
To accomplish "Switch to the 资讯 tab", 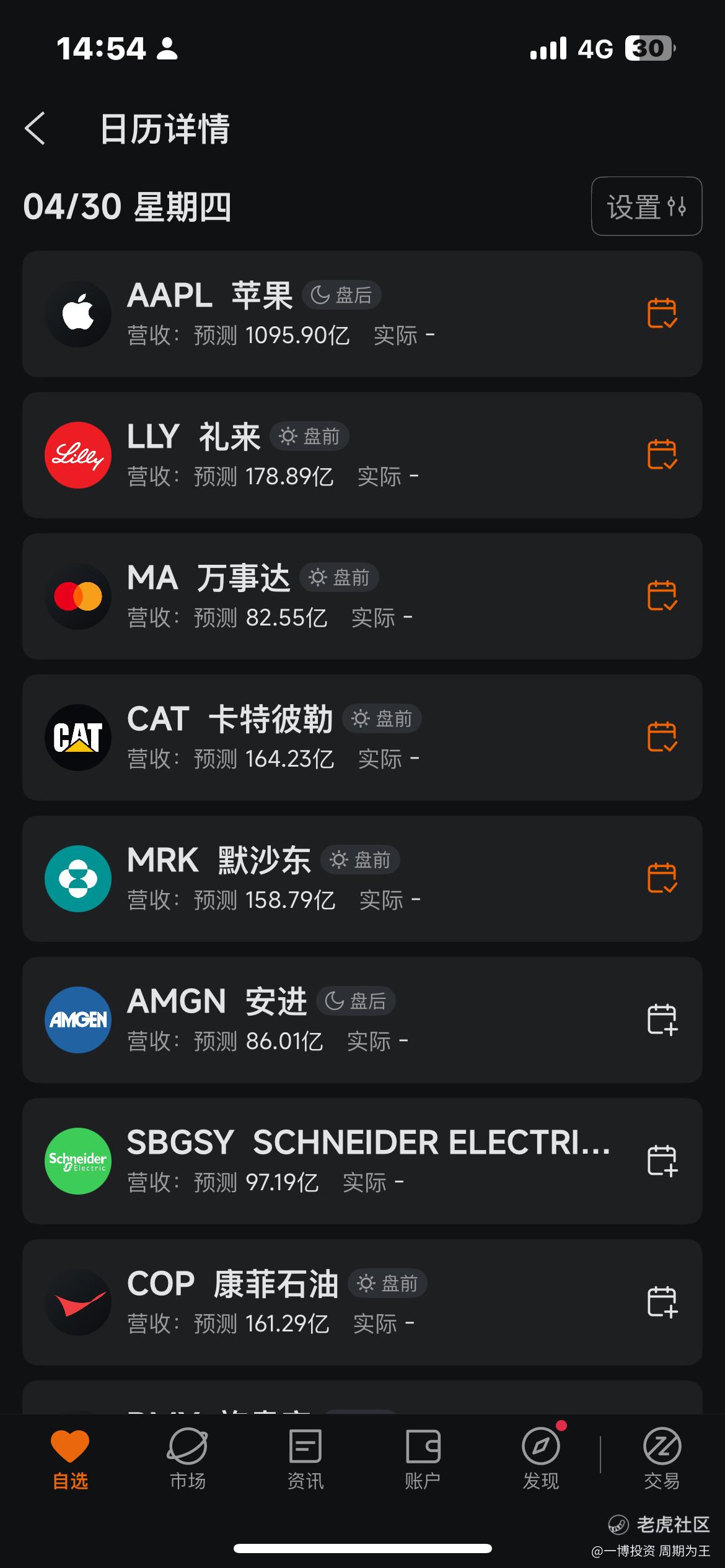I will click(305, 1459).
